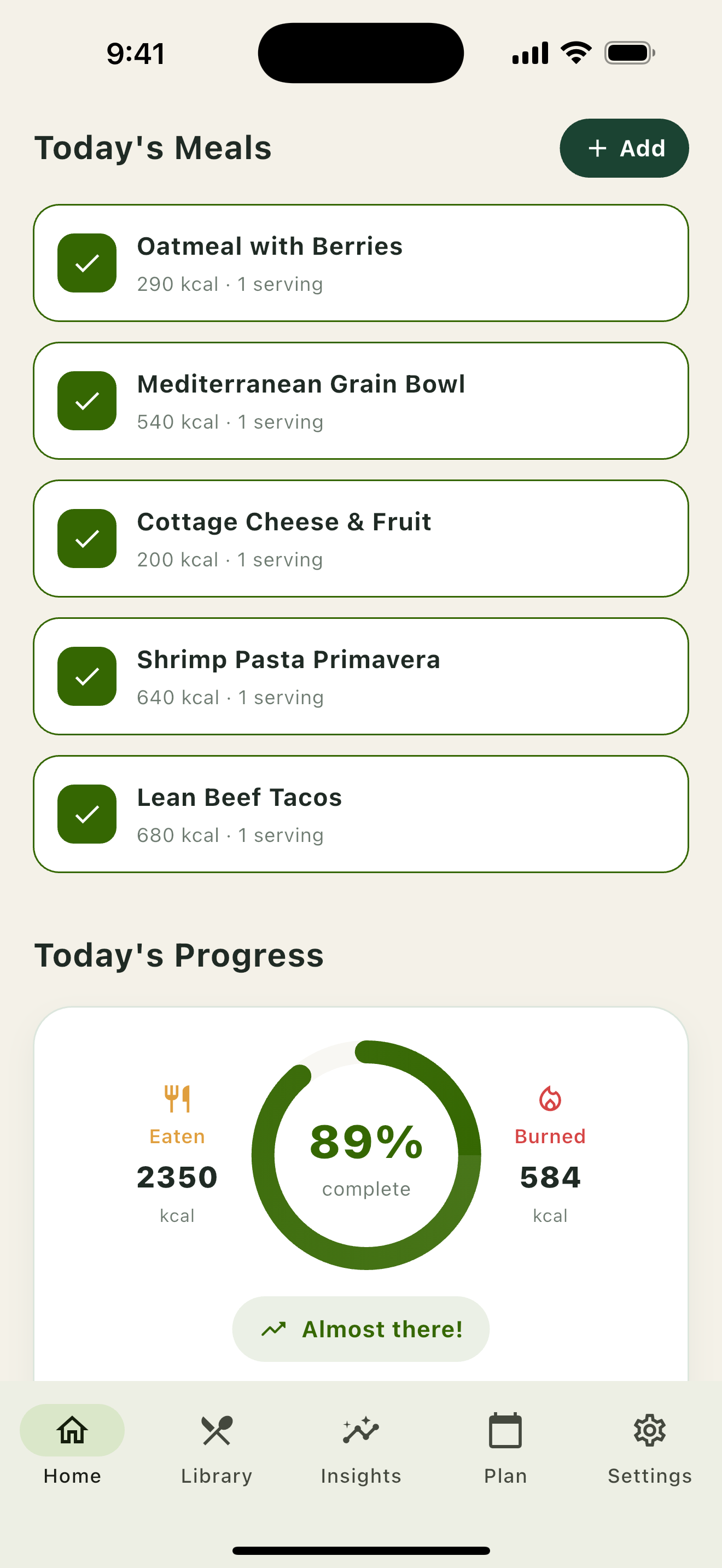722x1568 pixels.
Task: Tap the Almost there! badge
Action: click(361, 1329)
